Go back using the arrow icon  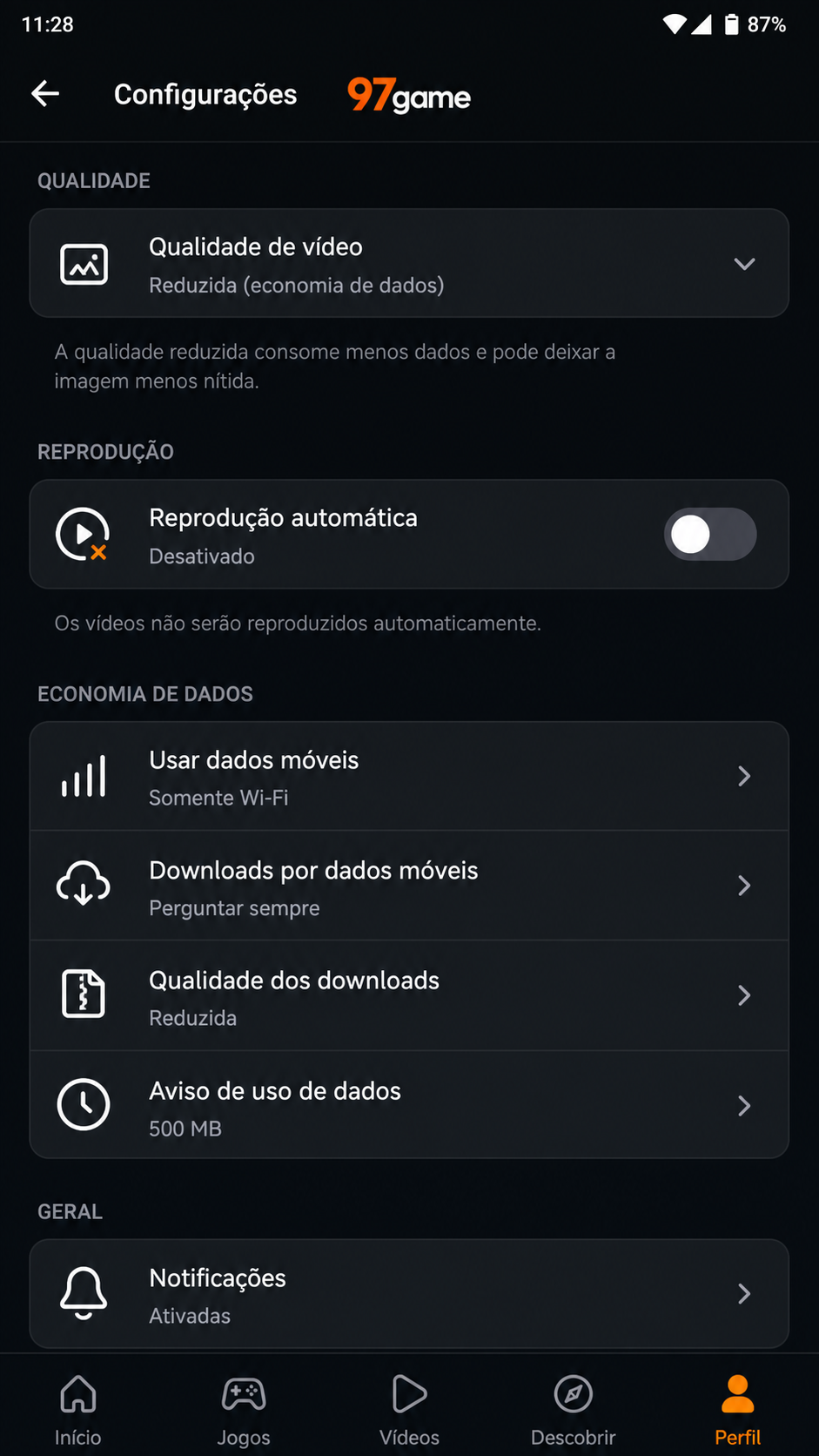pos(45,93)
